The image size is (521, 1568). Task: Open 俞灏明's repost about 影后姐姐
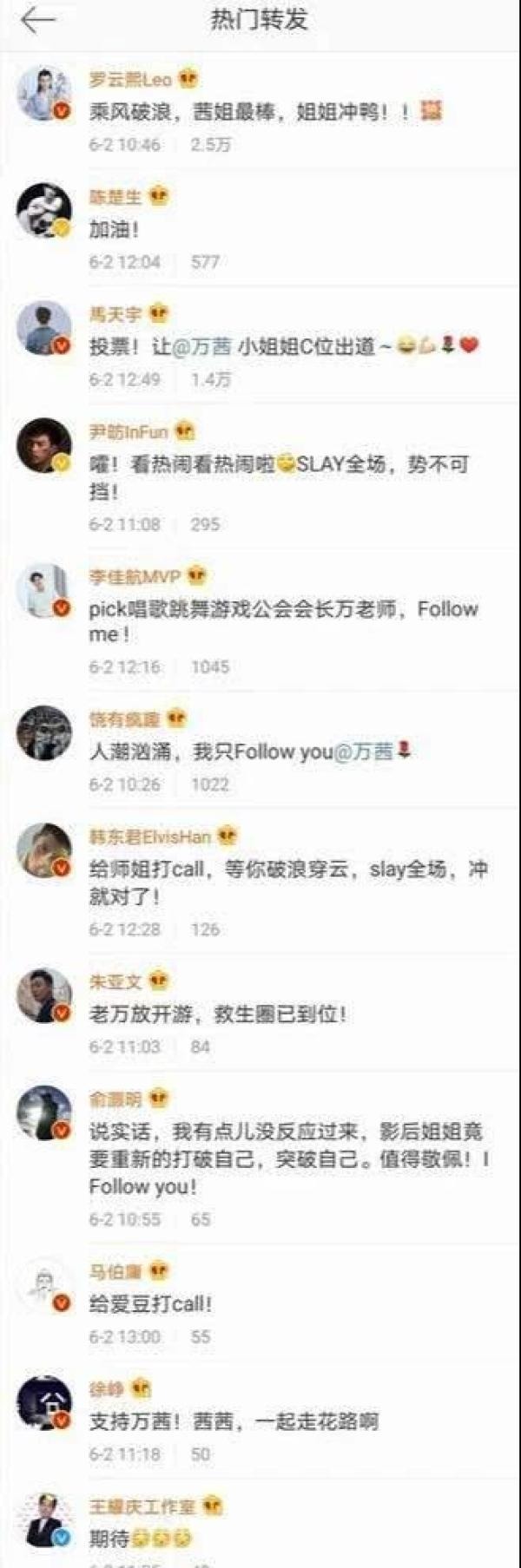point(287,1158)
